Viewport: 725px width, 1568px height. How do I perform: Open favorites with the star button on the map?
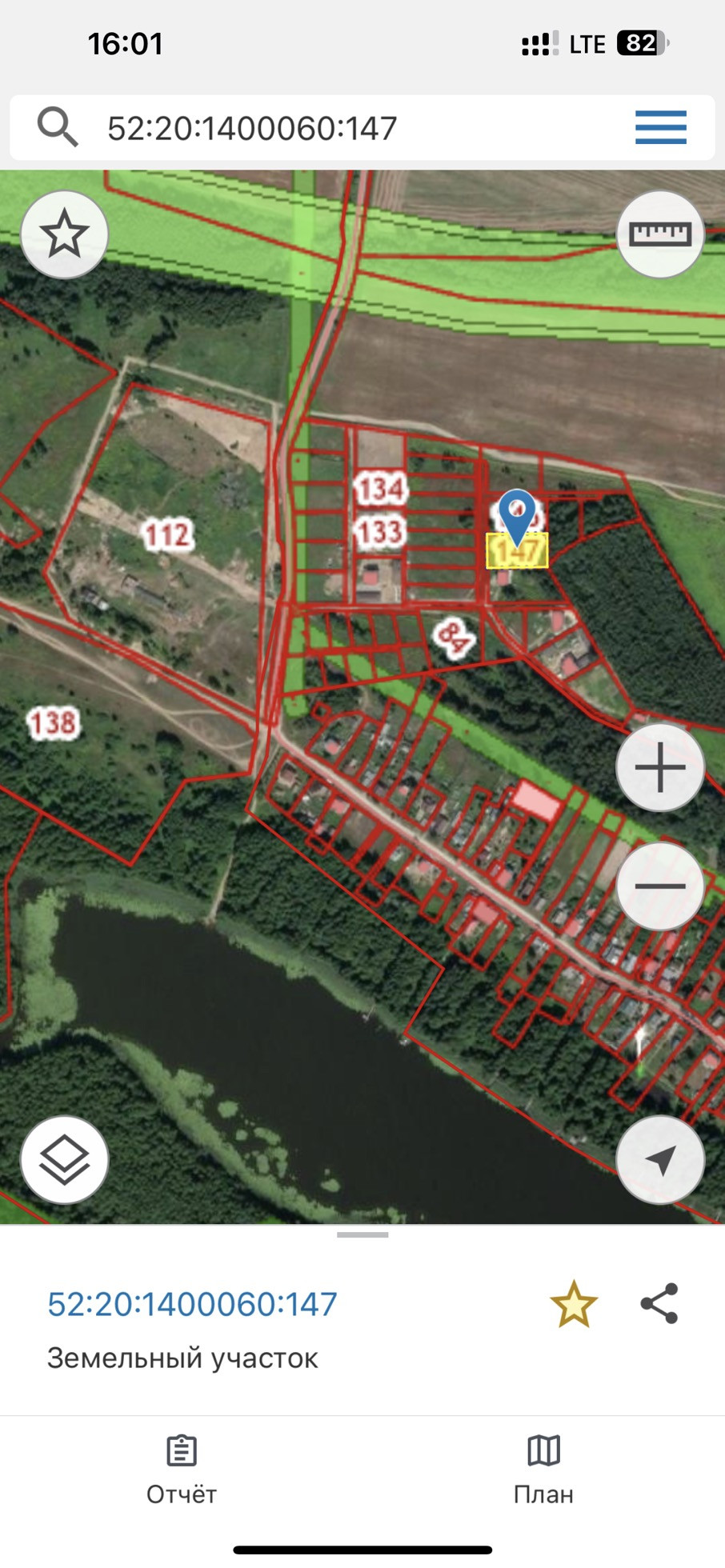[64, 234]
